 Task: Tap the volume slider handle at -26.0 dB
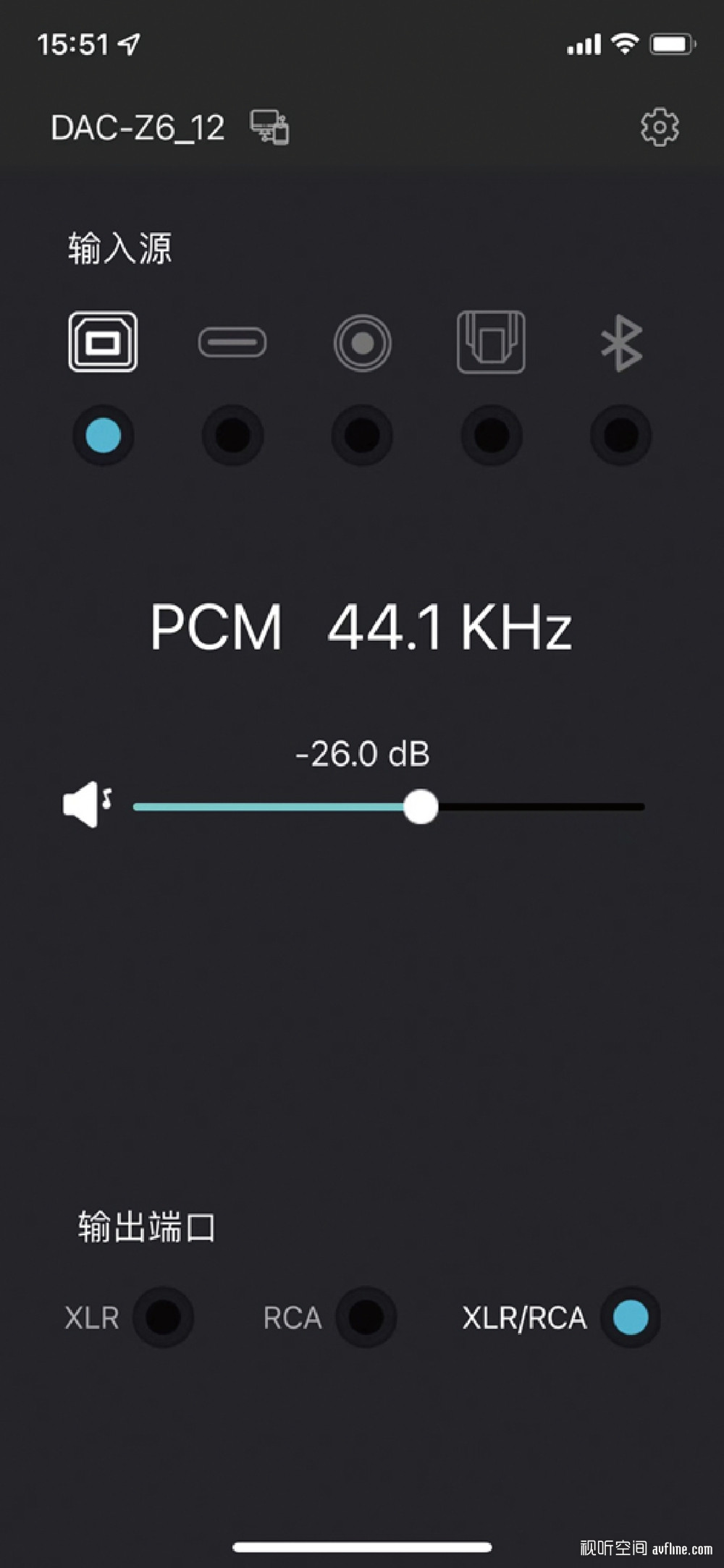(421, 806)
